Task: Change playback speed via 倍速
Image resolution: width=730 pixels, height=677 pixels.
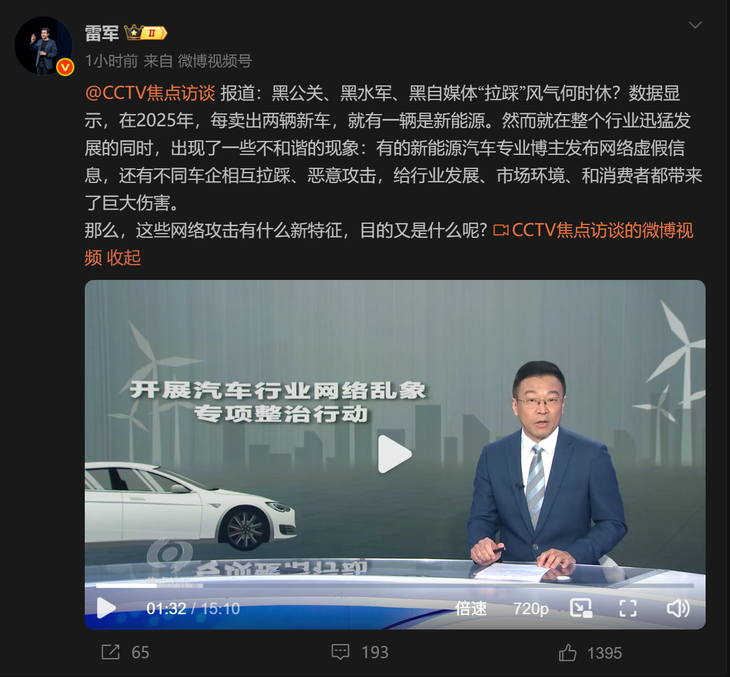Action: (x=471, y=608)
